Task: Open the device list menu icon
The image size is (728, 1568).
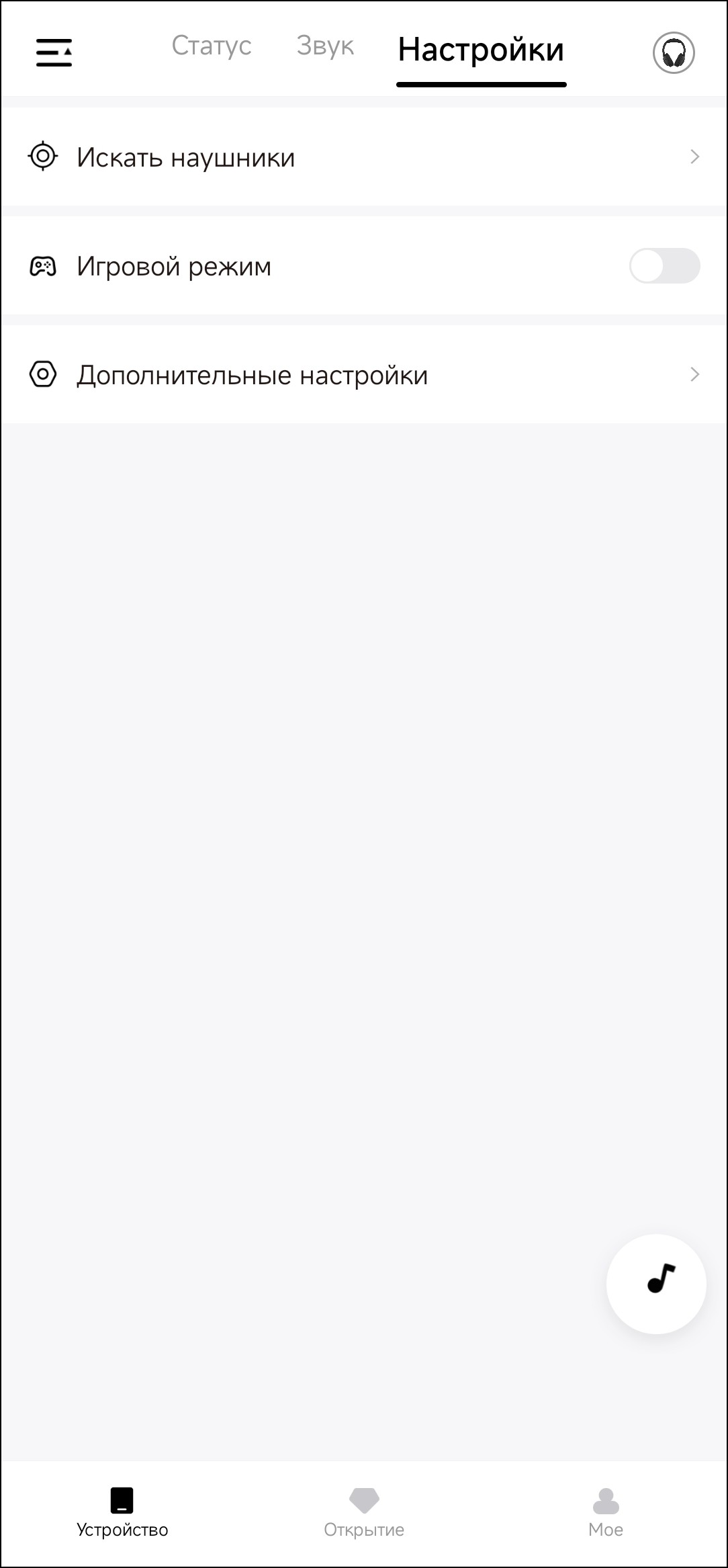Action: pyautogui.click(x=54, y=52)
